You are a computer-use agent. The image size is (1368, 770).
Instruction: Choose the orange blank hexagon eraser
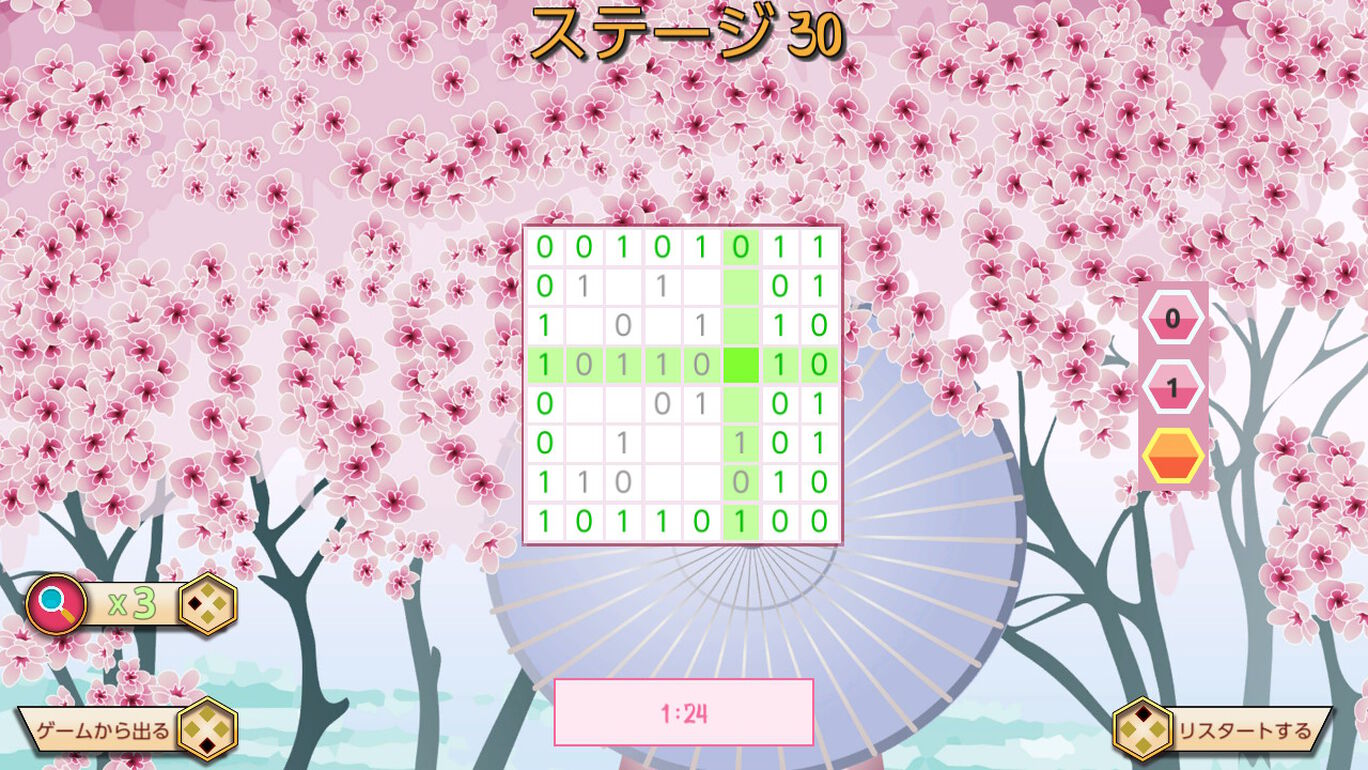pyautogui.click(x=1173, y=457)
